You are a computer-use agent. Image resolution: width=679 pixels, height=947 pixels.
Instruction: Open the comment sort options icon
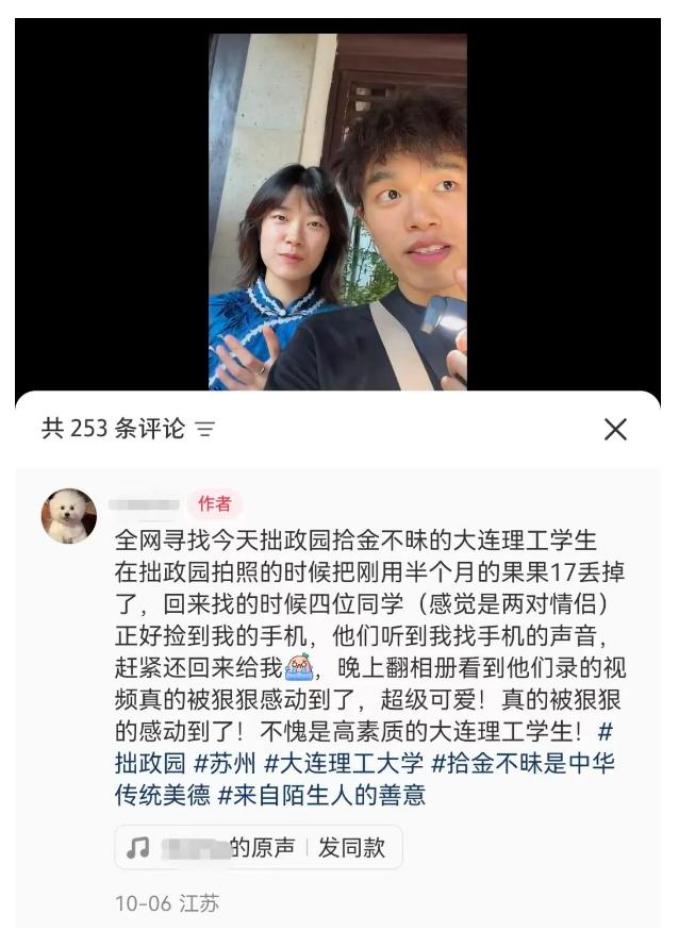coord(205,430)
